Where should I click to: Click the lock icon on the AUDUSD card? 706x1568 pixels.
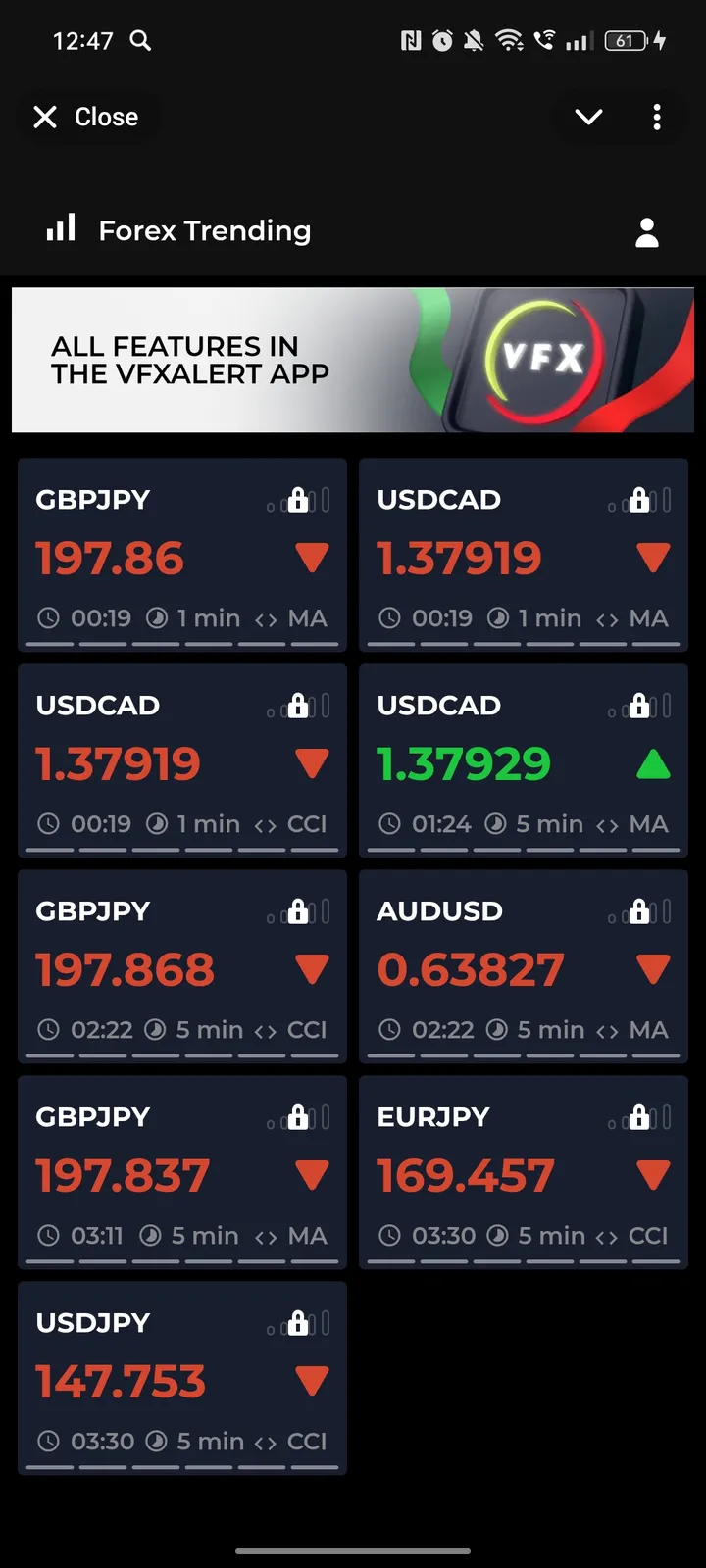click(638, 910)
